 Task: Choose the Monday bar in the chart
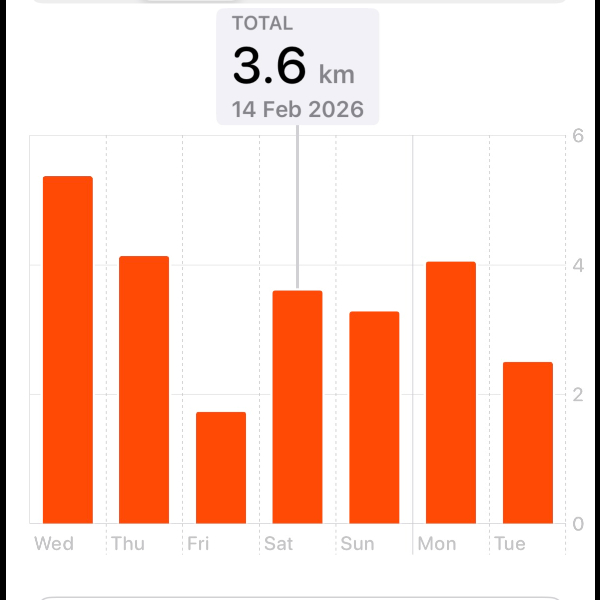(x=451, y=393)
